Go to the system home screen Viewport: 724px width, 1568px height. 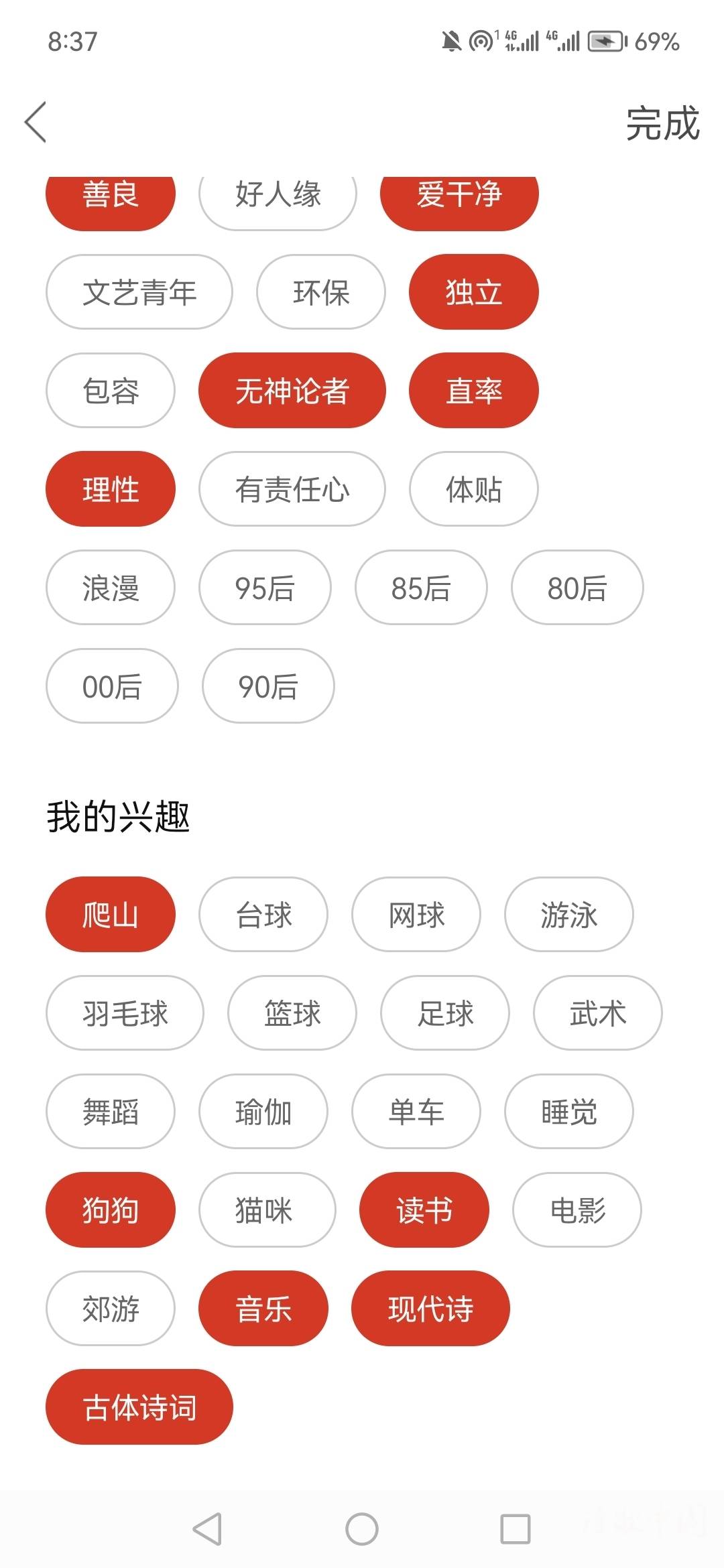click(x=362, y=1529)
